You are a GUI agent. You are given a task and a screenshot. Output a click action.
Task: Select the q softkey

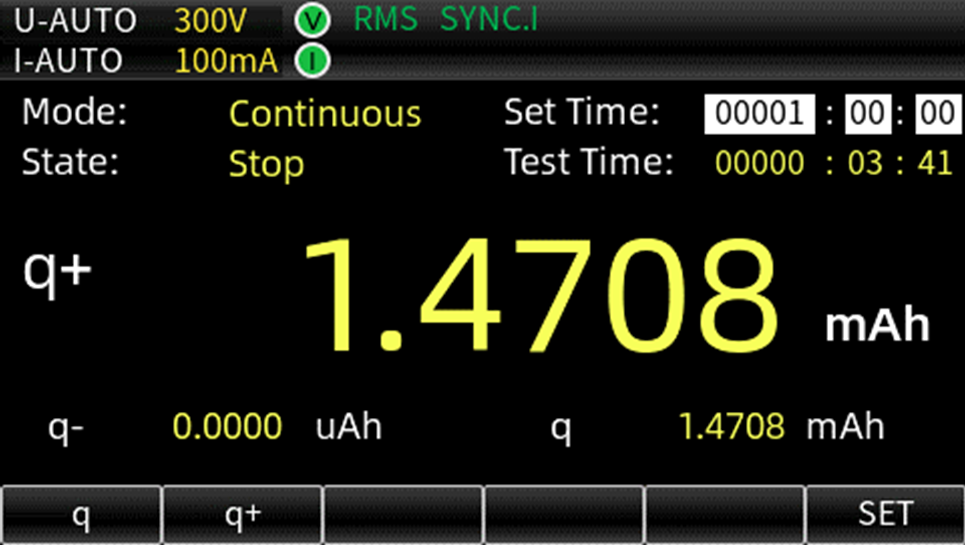80,515
